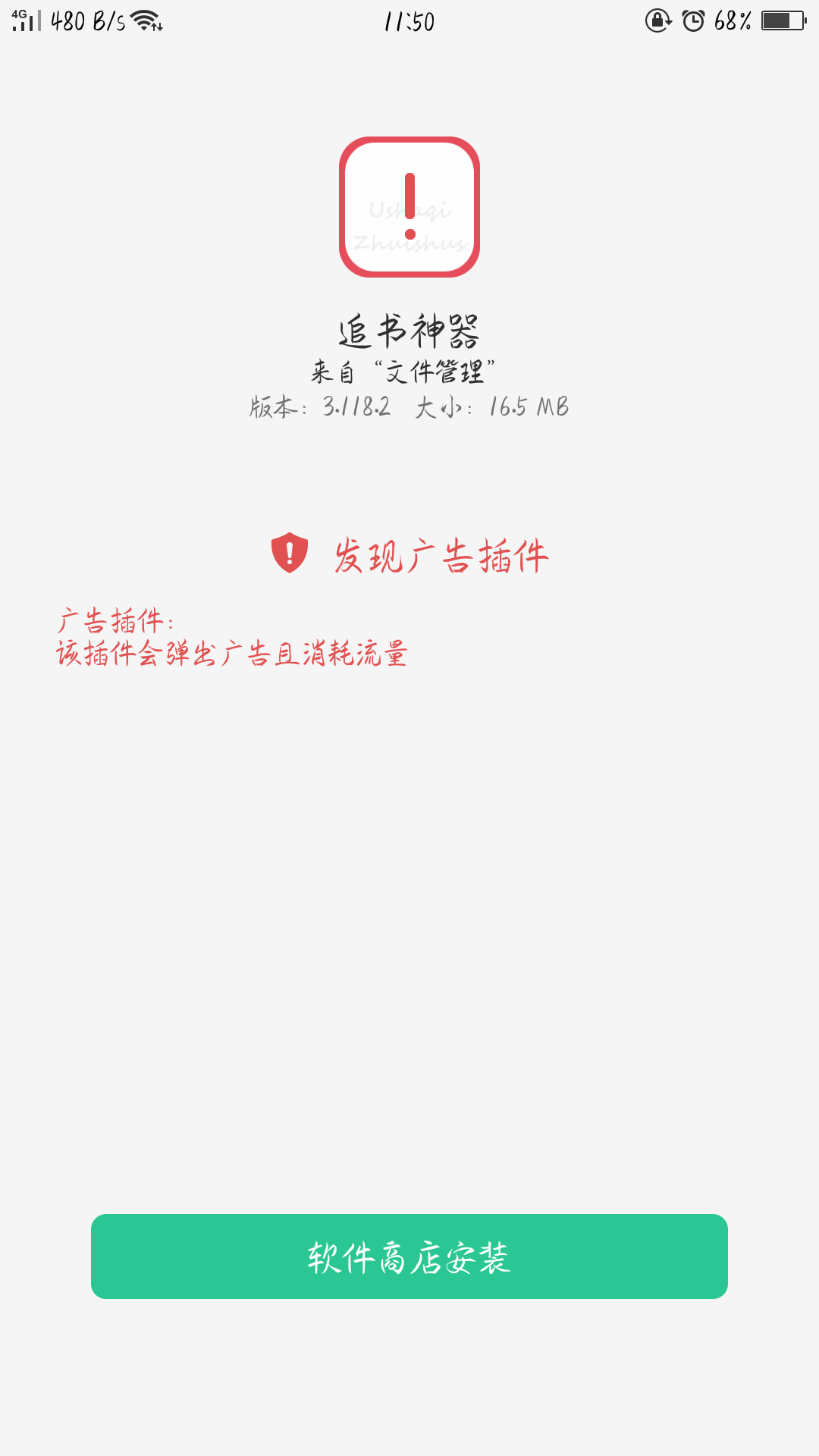Tap the 软件商店安装 green install button
Image resolution: width=819 pixels, height=1456 pixels.
point(409,1257)
